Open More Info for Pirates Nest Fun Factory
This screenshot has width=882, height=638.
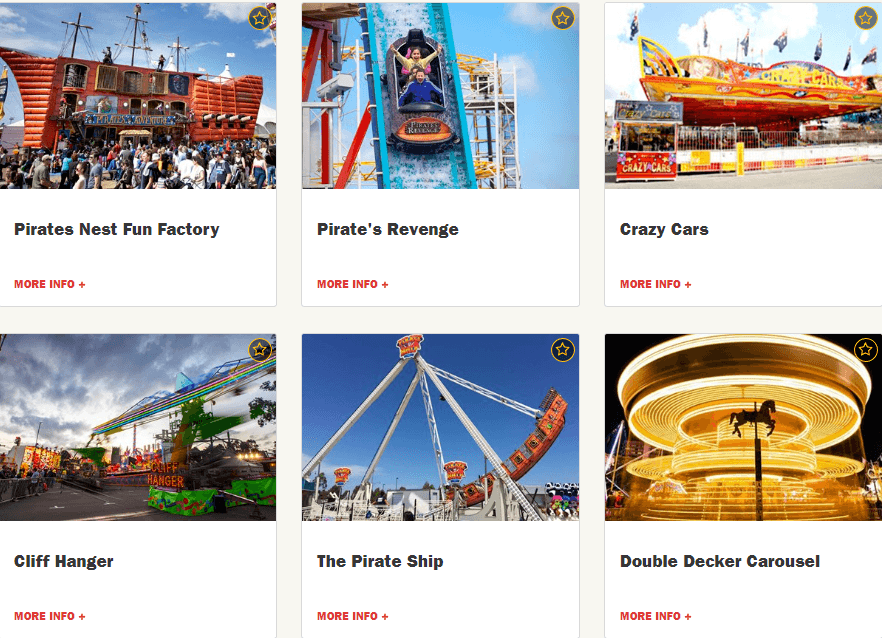click(x=50, y=284)
